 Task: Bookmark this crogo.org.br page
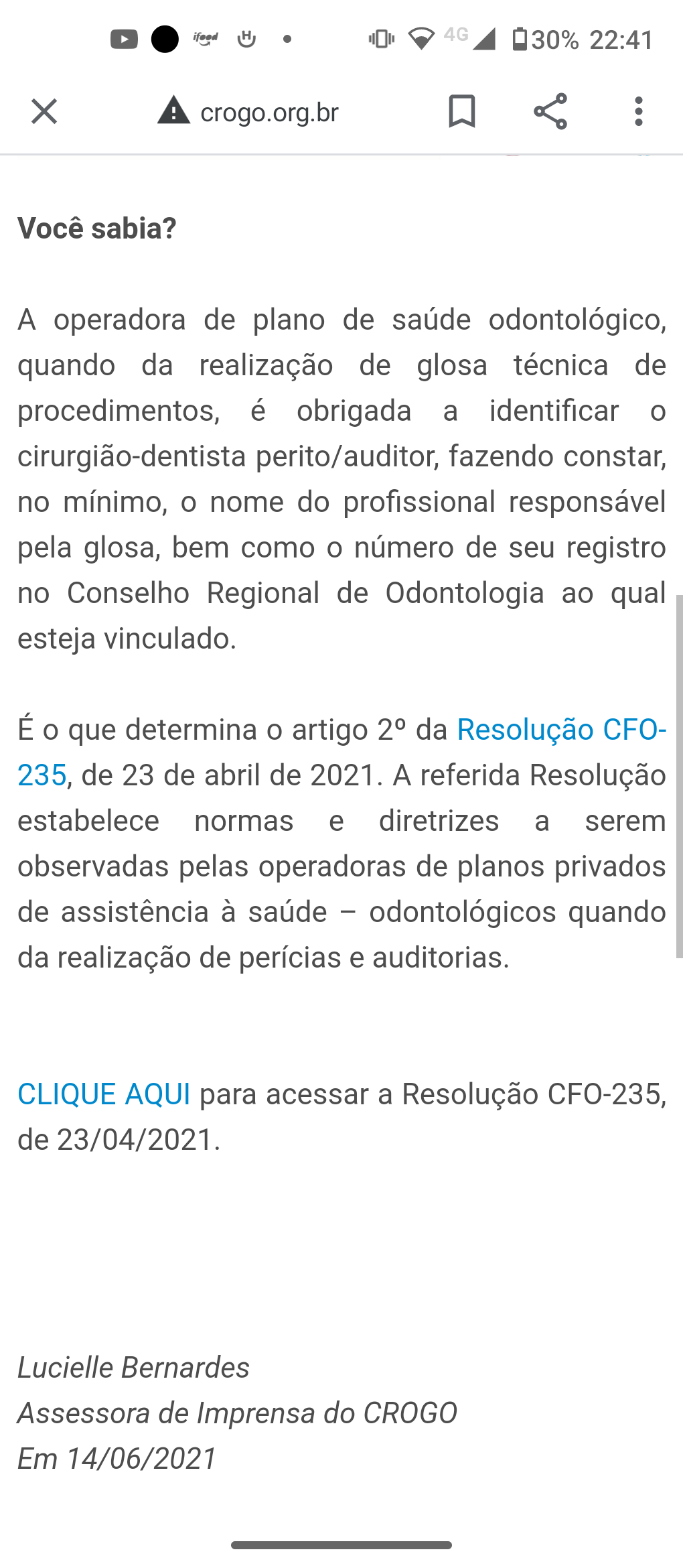tap(461, 111)
